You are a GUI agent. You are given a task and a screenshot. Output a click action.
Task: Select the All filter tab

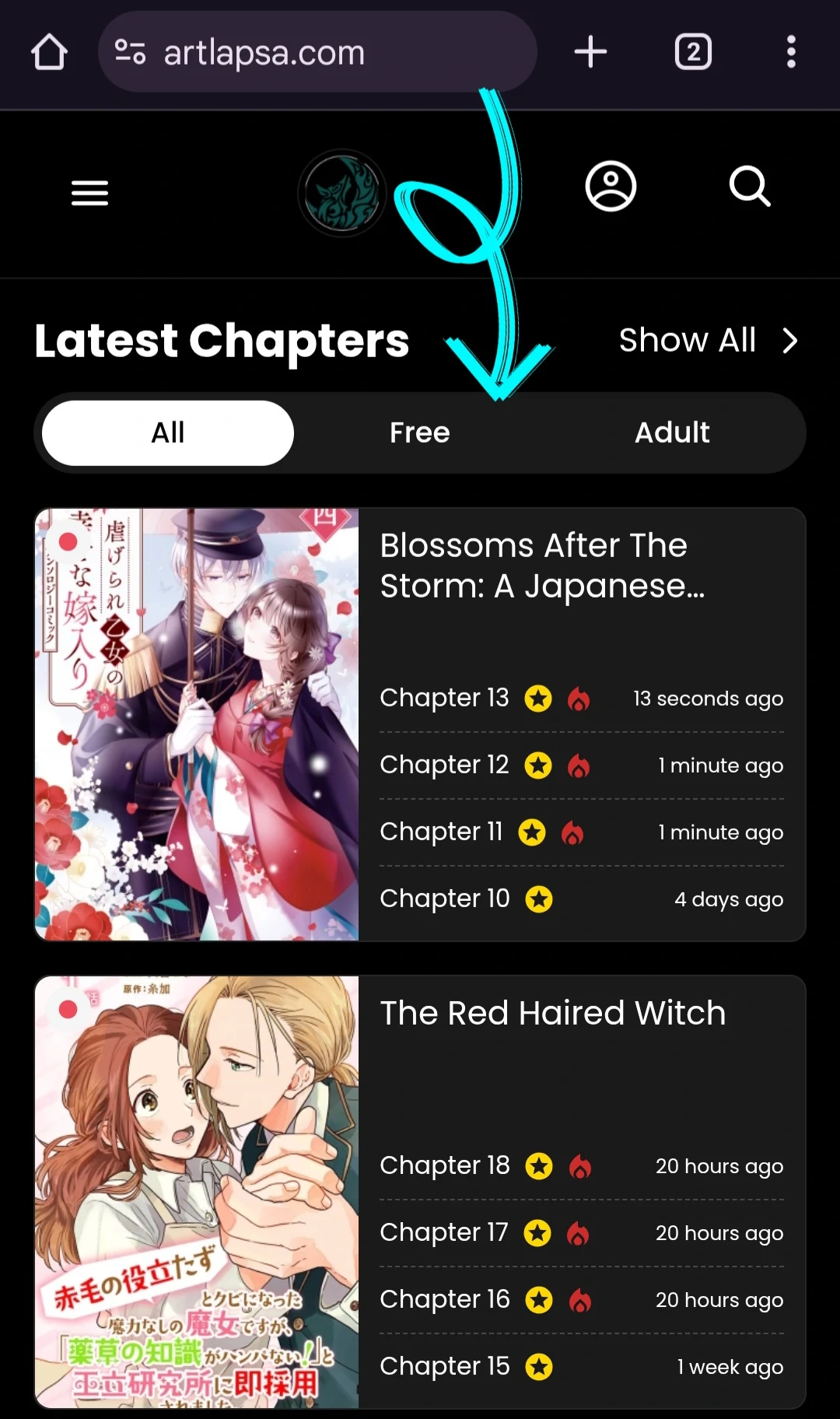[168, 433]
